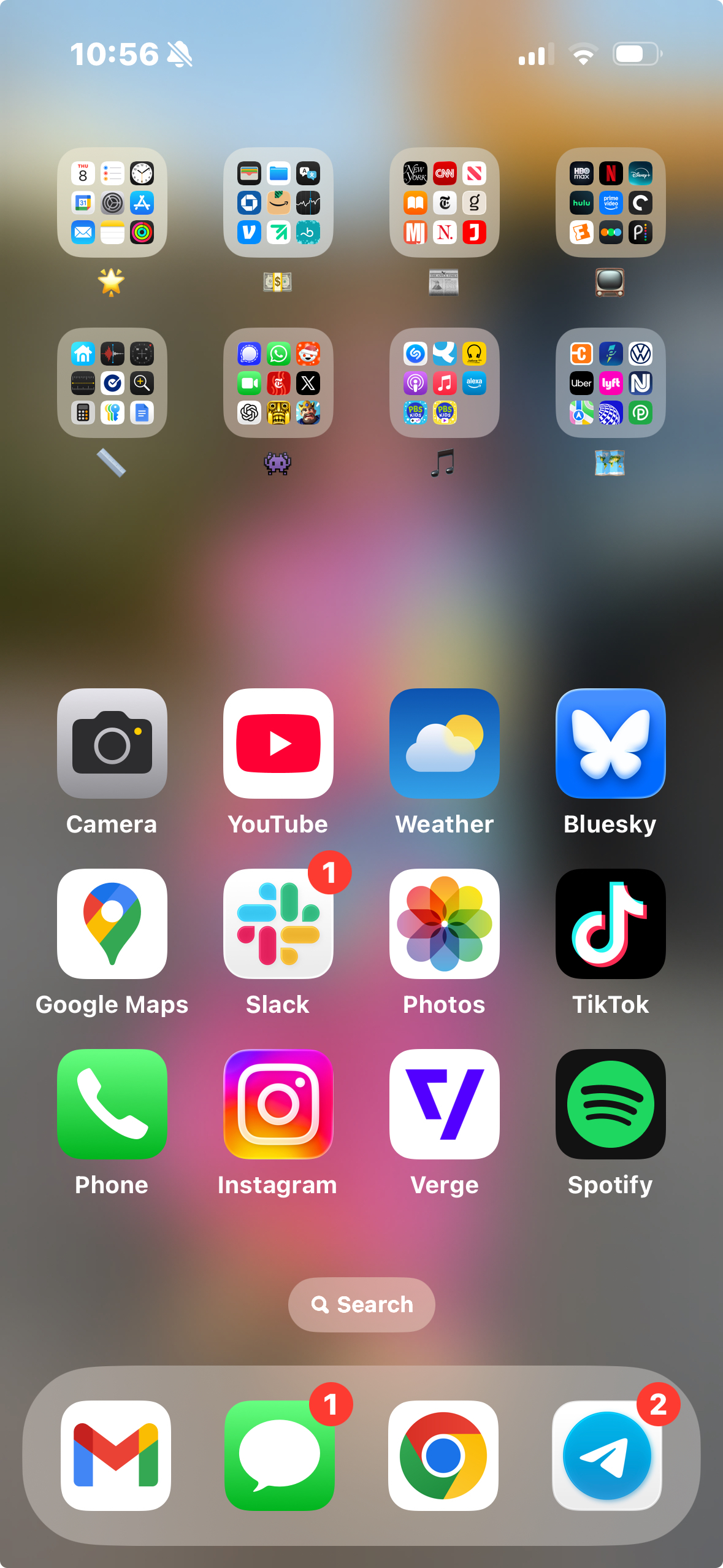723x1568 pixels.
Task: Open the Photos app
Action: [445, 923]
